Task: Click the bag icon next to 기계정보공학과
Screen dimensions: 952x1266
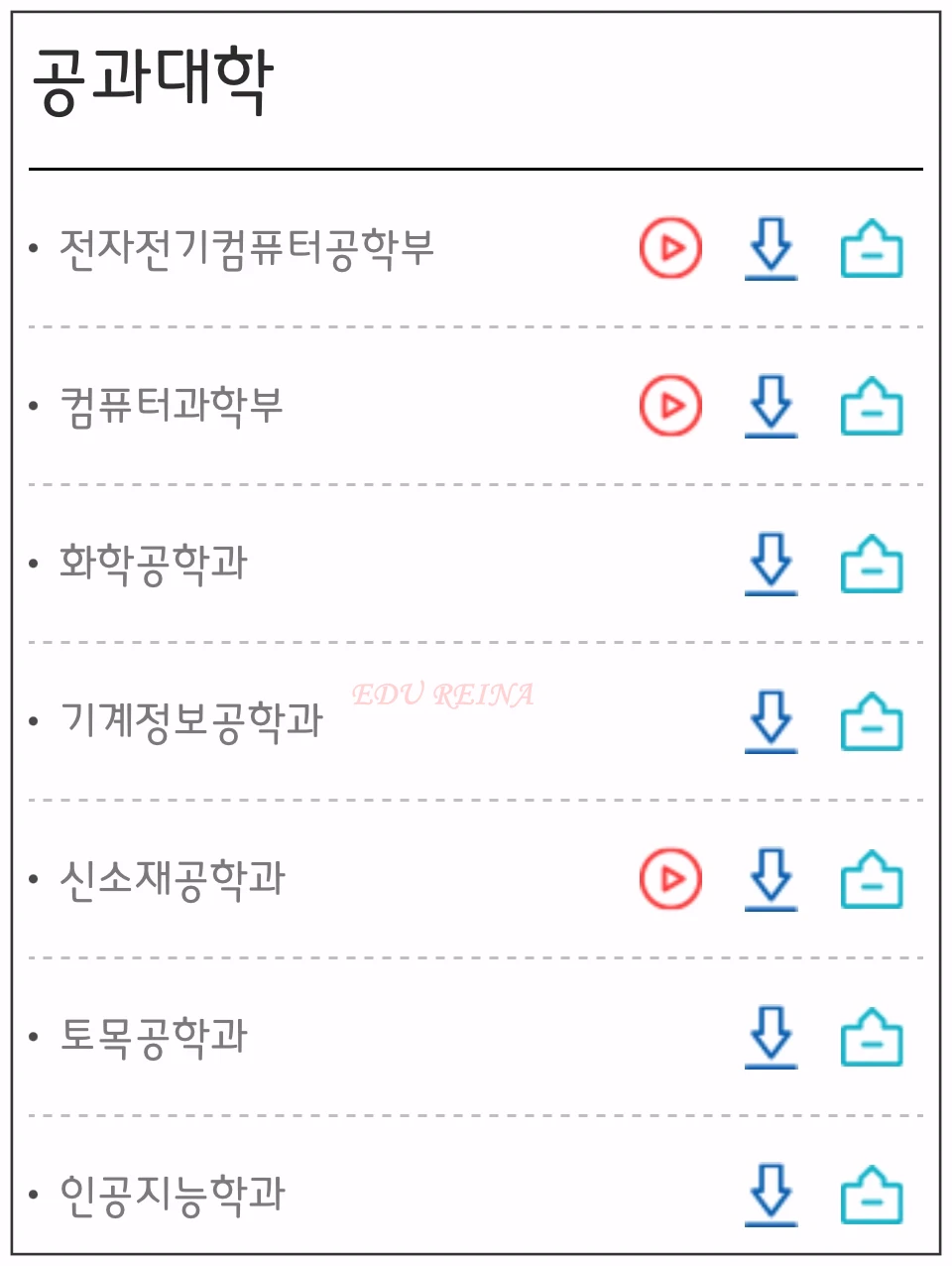Action: point(872,722)
